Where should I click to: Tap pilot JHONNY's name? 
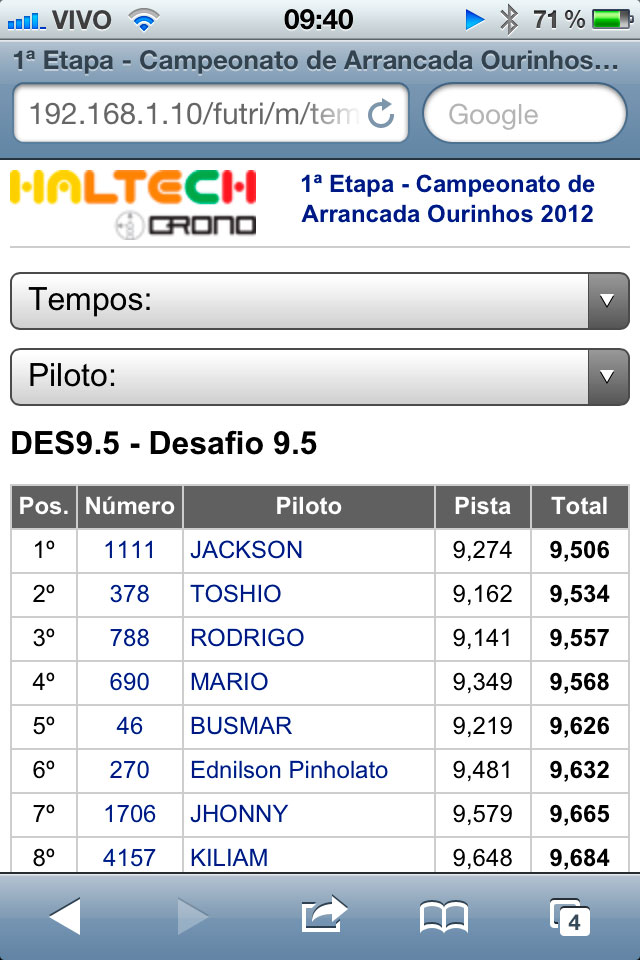tap(239, 814)
